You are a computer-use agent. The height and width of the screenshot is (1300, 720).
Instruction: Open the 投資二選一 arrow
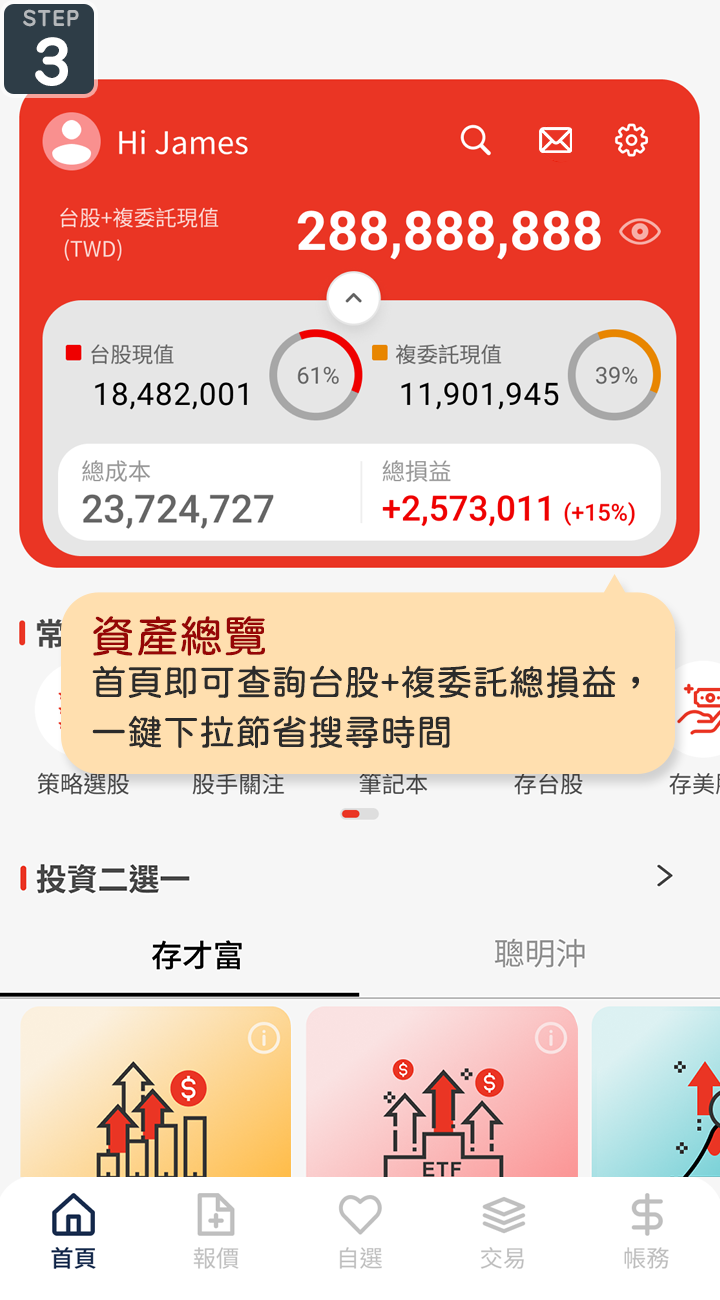664,877
